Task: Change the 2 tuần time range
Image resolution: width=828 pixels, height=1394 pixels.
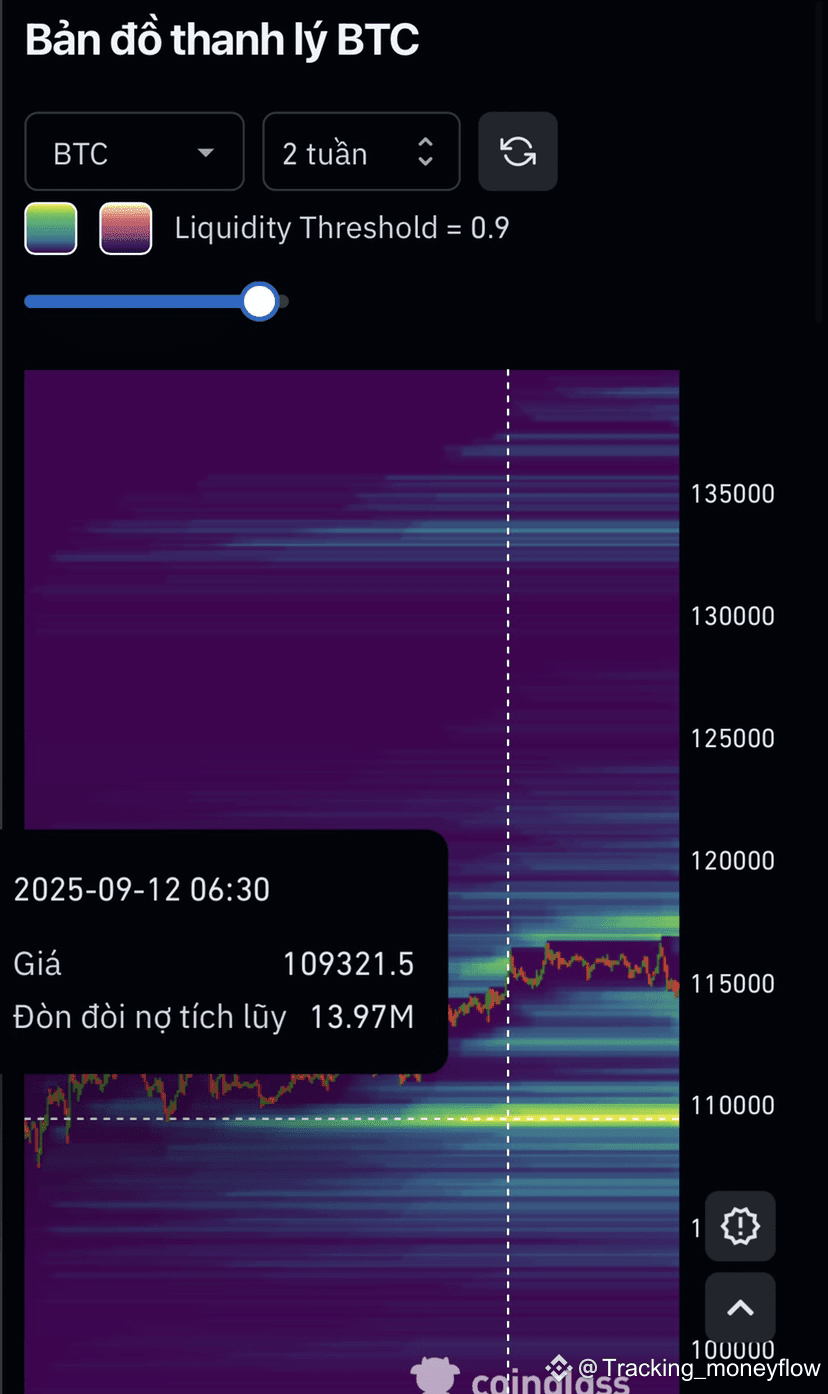Action: tap(361, 152)
